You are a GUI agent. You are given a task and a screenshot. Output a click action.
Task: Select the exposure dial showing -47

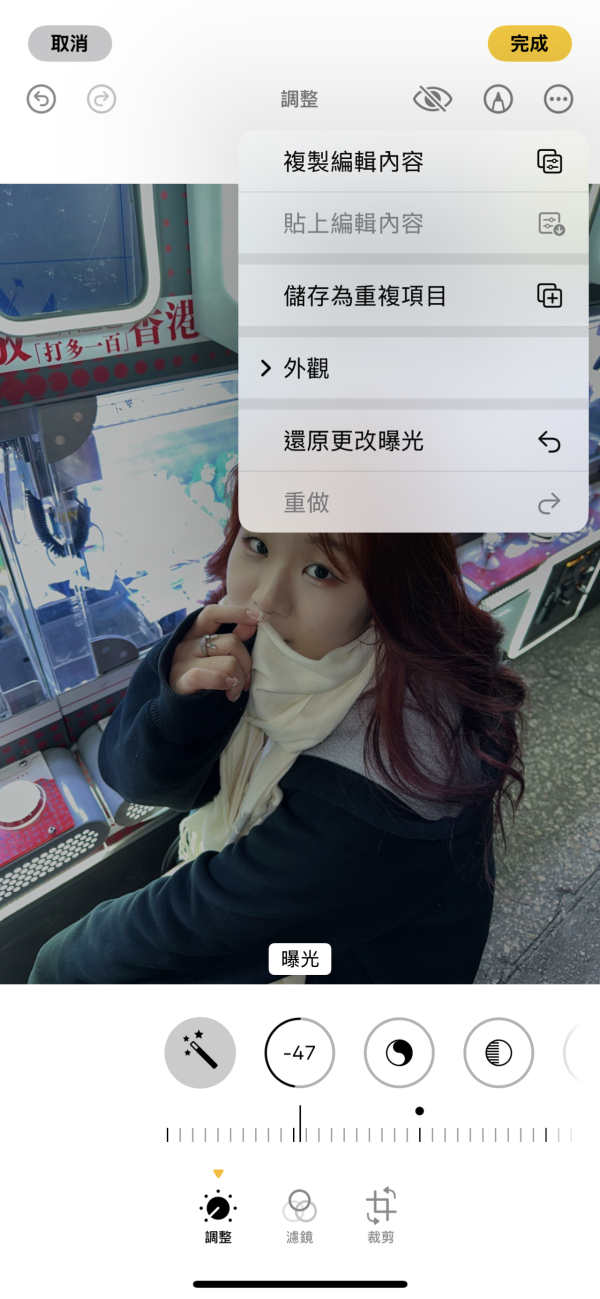click(299, 1052)
